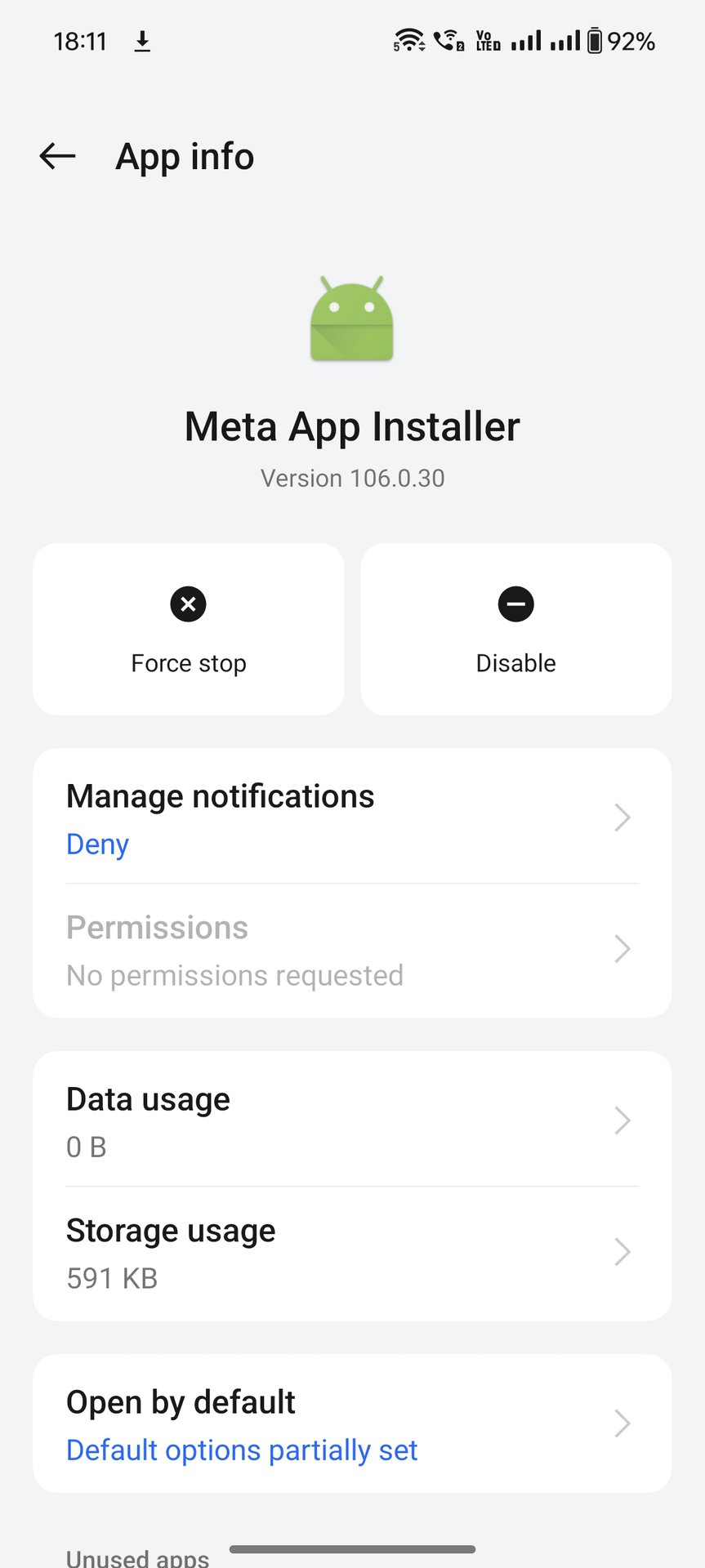The image size is (705, 1568).
Task: Open the Open by default settings
Action: [x=352, y=1424]
